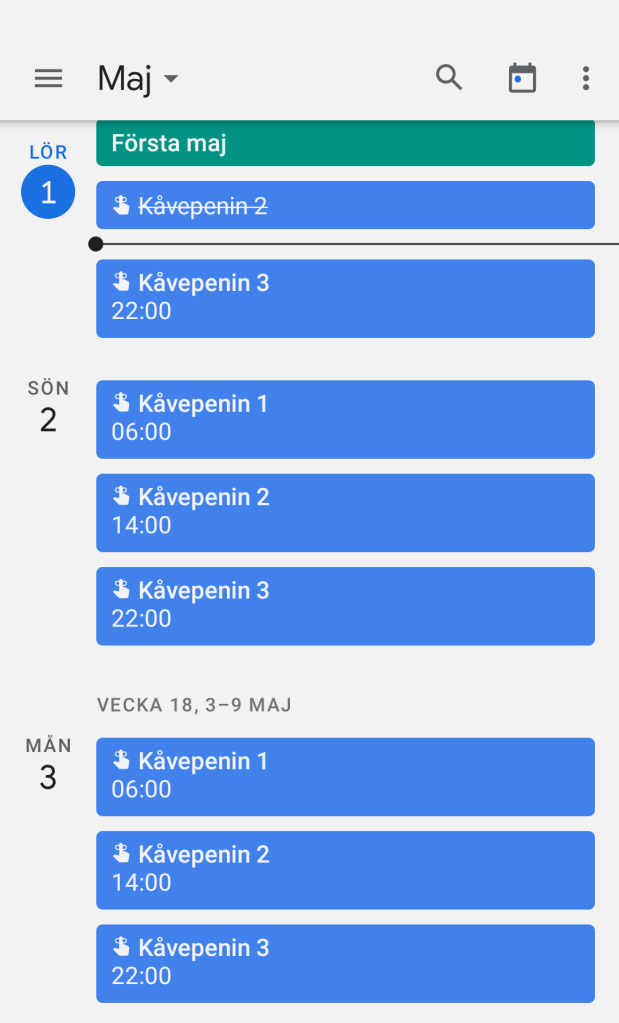Search calendar events

coord(449,78)
